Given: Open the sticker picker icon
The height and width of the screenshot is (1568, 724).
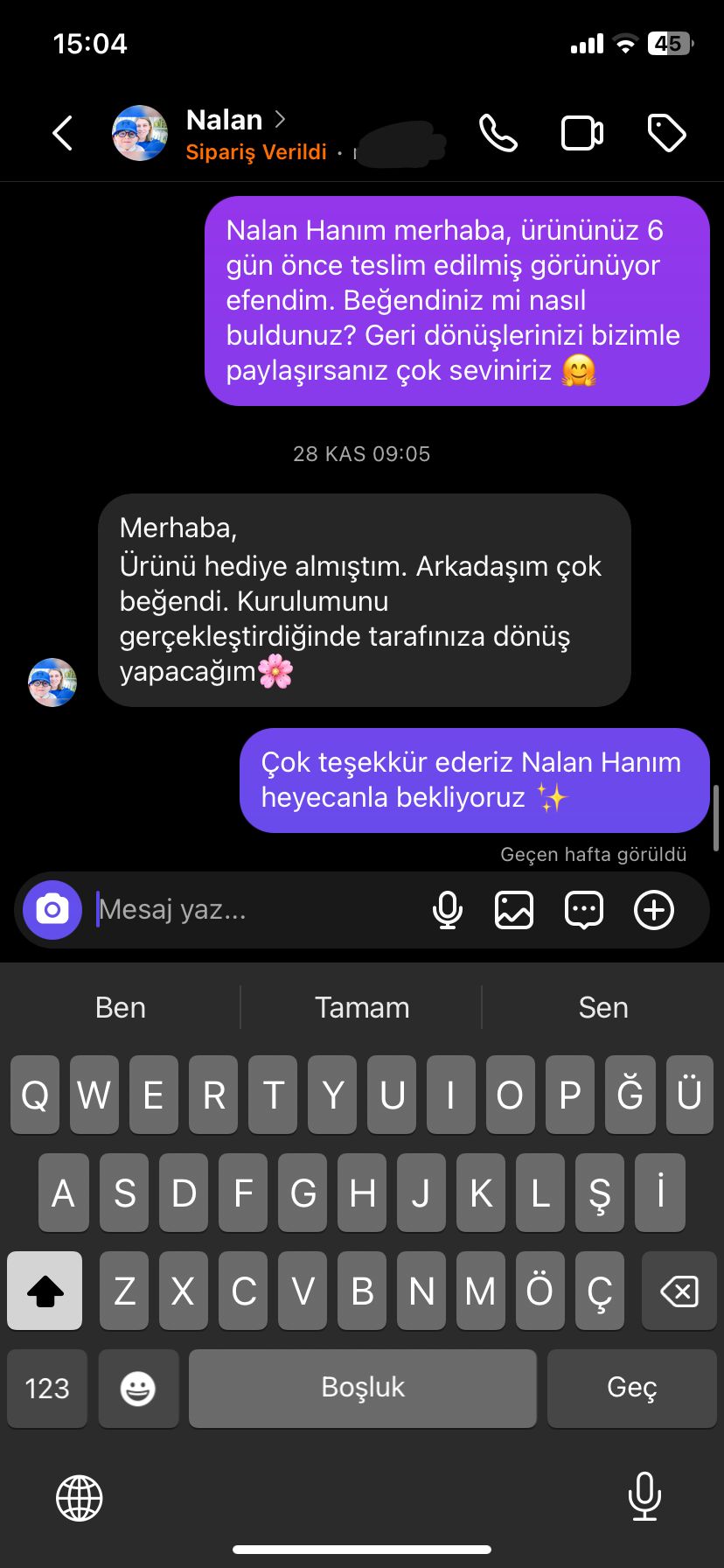Looking at the screenshot, I should (583, 910).
